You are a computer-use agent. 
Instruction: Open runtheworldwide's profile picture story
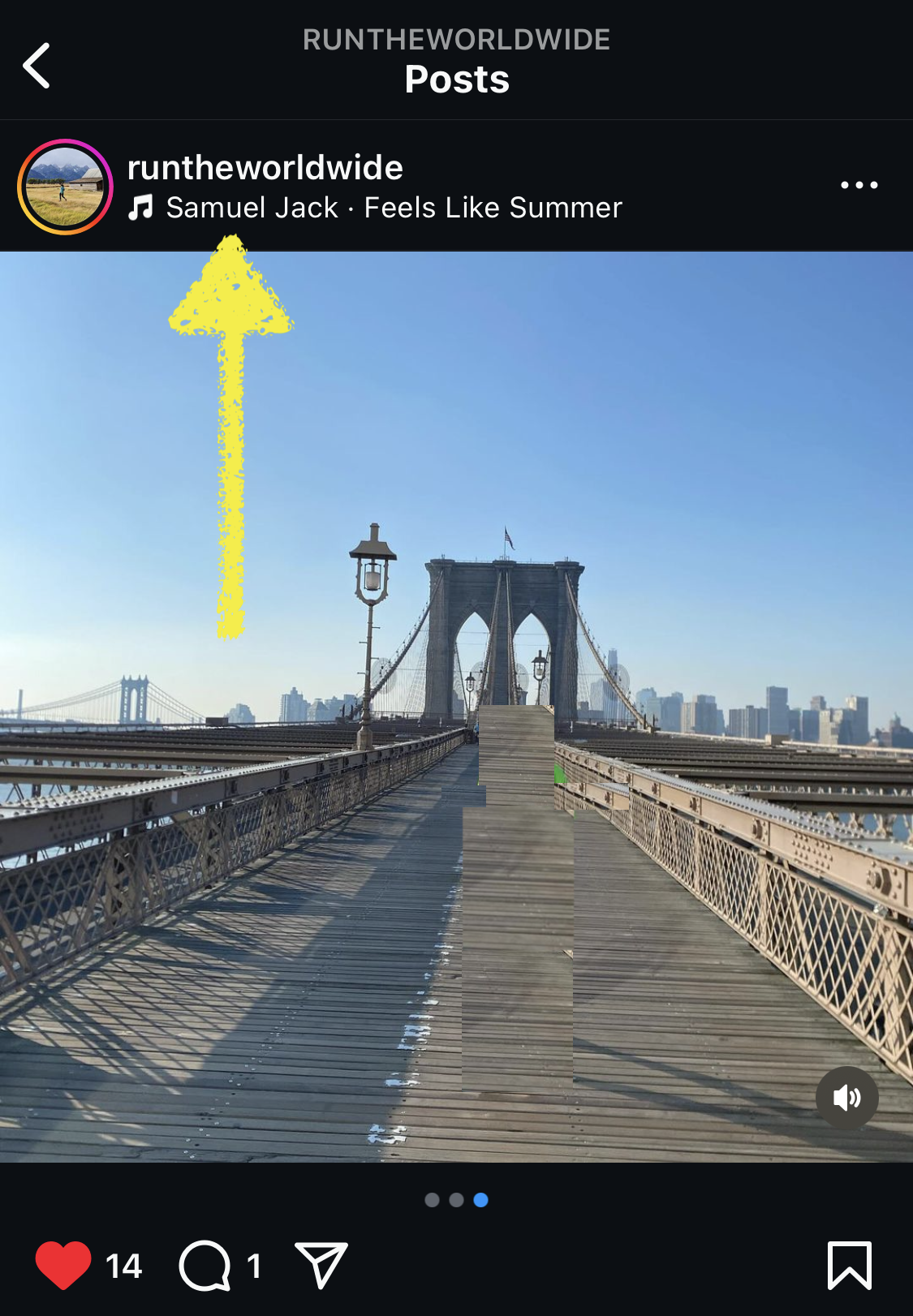(65, 187)
